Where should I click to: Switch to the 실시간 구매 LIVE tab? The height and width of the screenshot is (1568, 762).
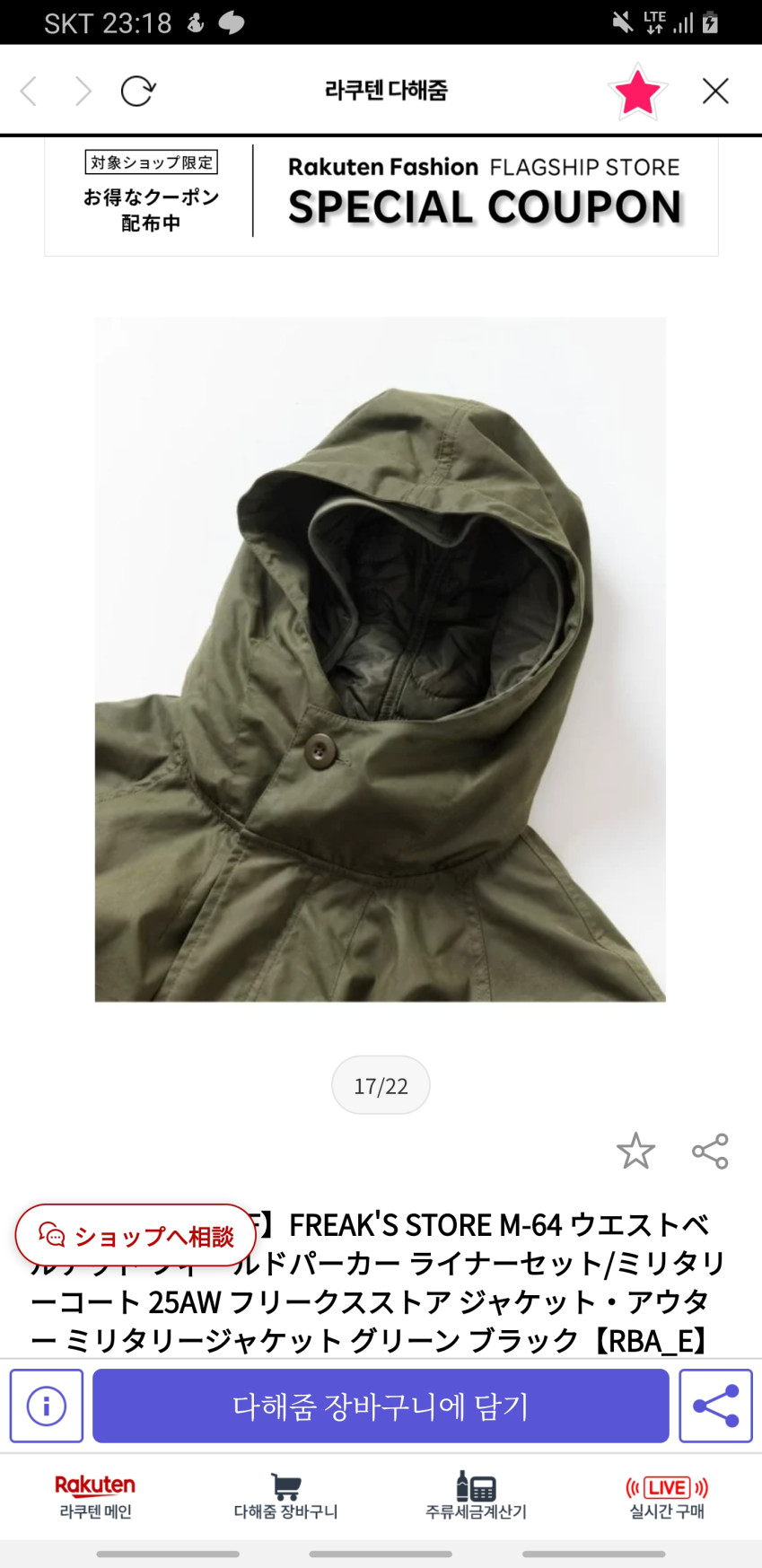667,1496
